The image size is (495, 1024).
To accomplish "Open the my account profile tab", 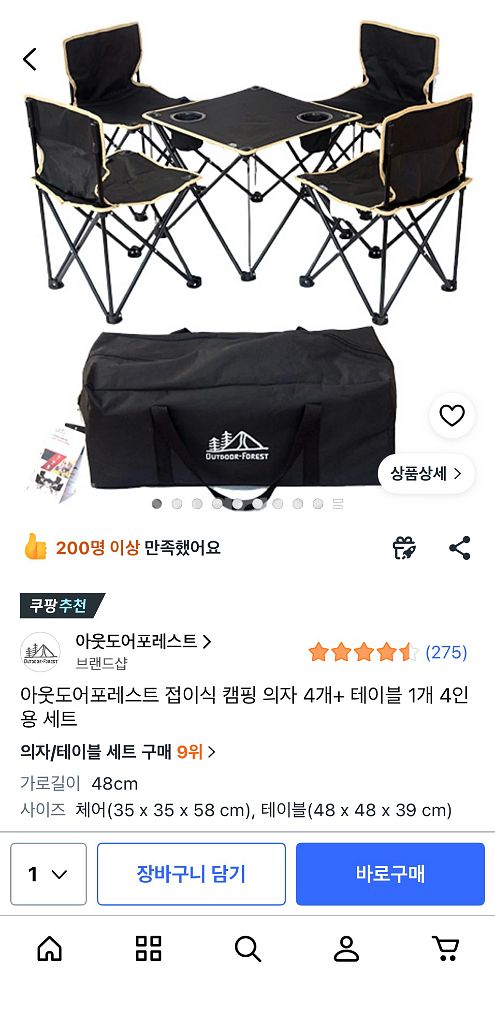I will (x=346, y=948).
